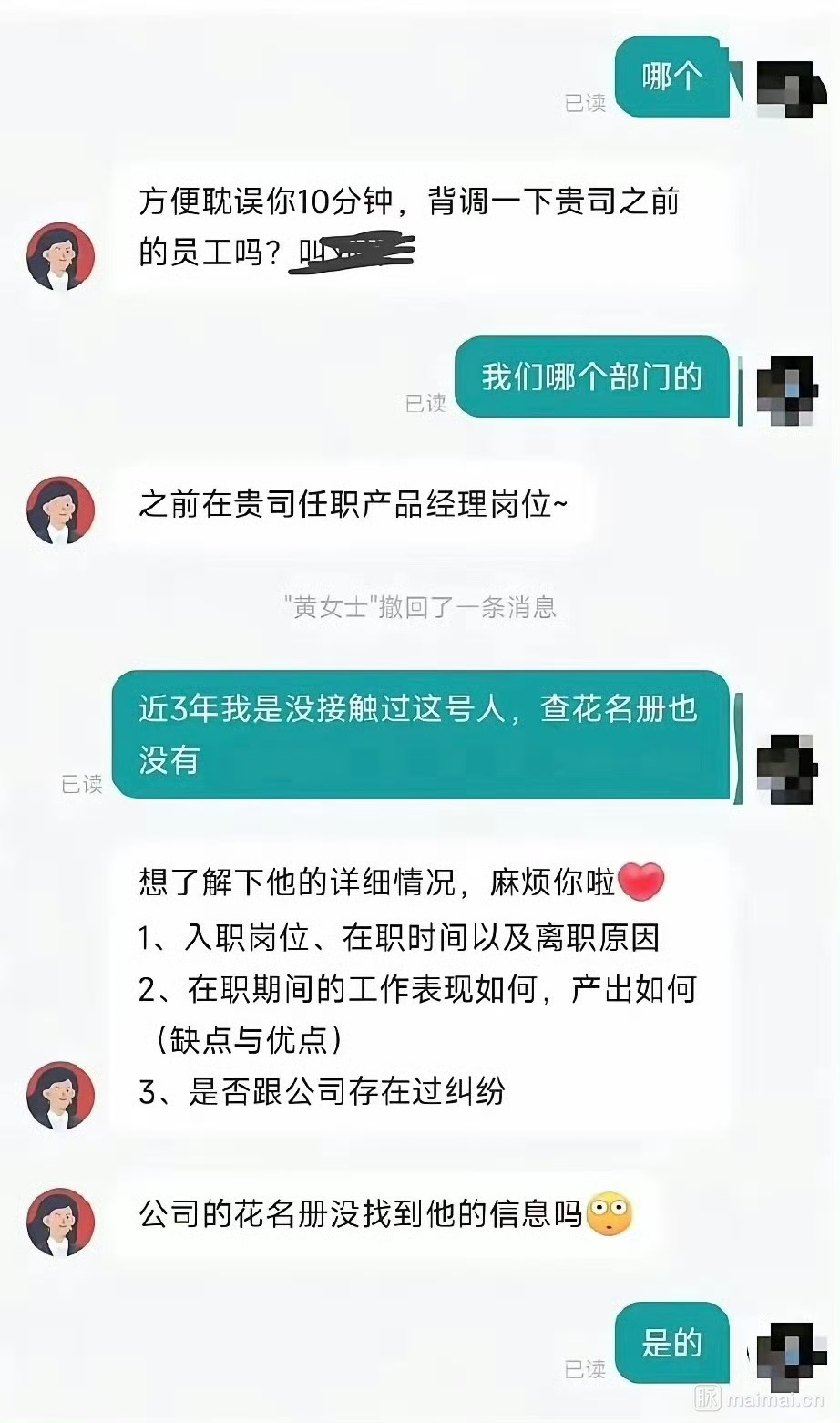The image size is (840, 1423).
Task: Open my own avatar beside 我们哪个部门的
Action: coord(785,390)
